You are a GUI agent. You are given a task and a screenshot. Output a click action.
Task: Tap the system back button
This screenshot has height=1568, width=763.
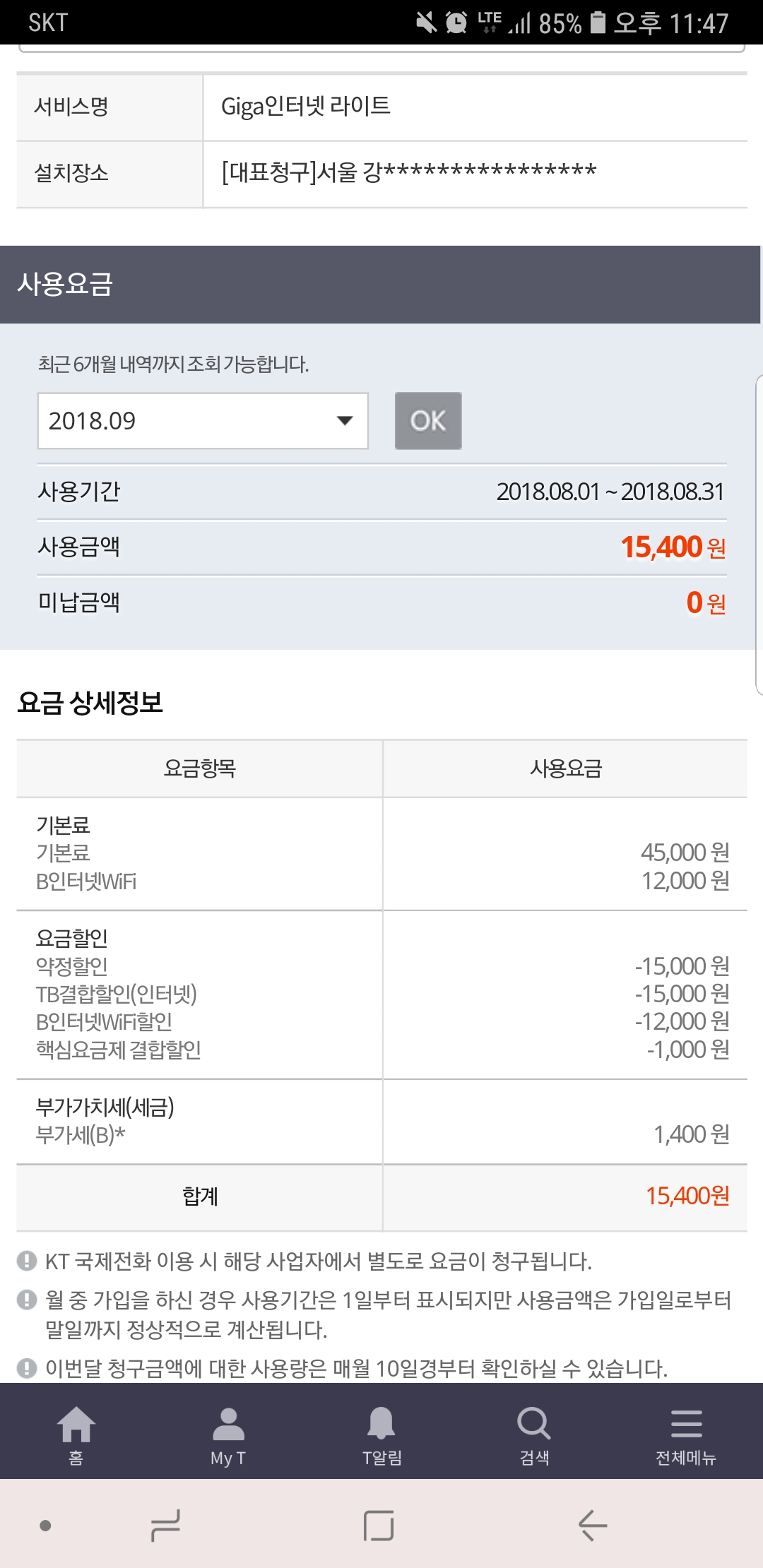[593, 1525]
